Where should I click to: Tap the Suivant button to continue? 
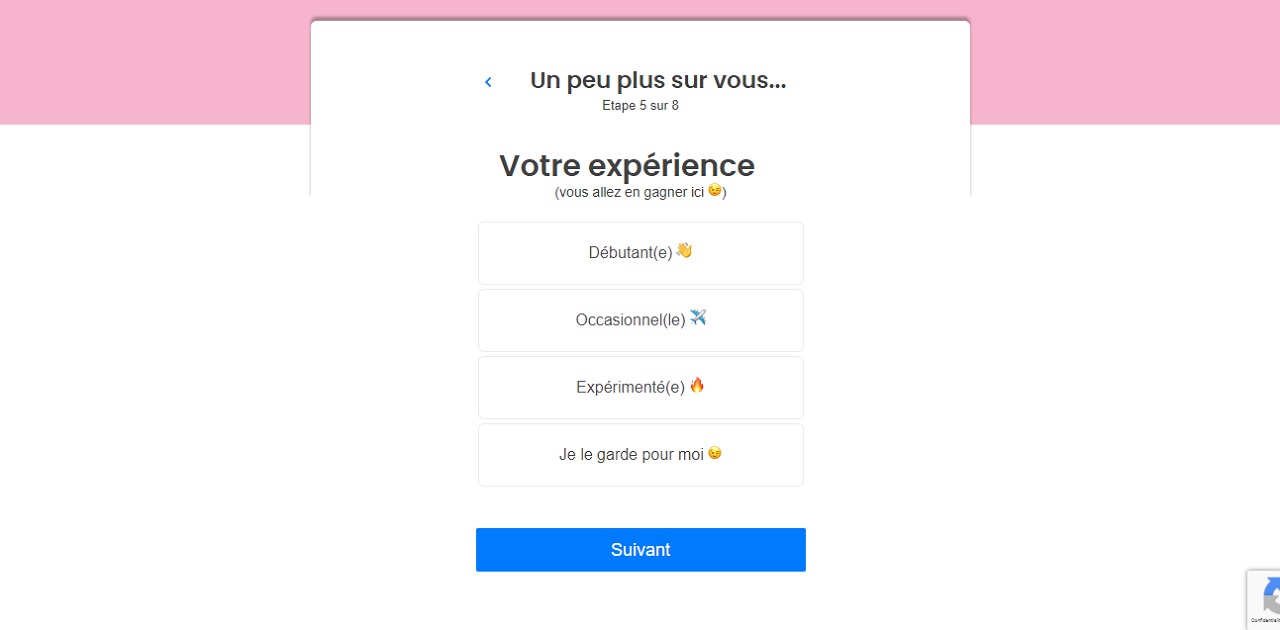coord(640,550)
